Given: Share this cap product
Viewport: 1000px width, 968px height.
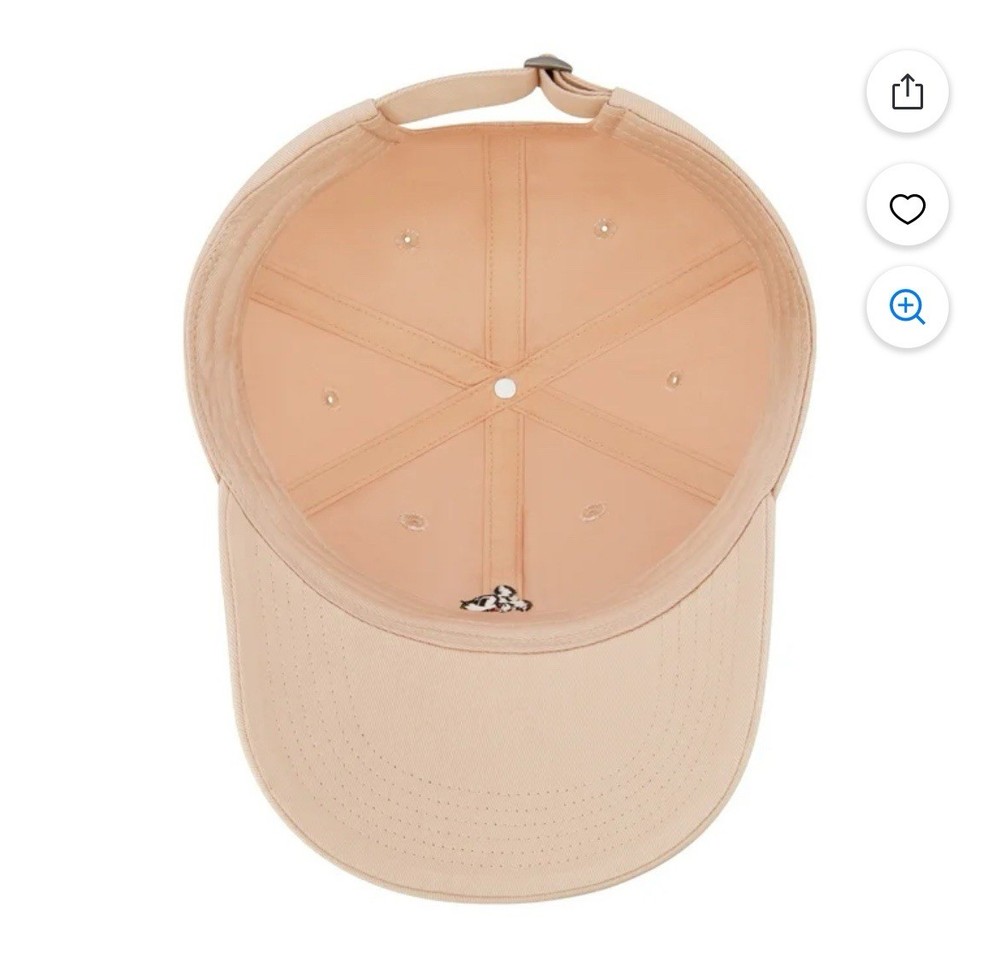Looking at the screenshot, I should coord(907,93).
